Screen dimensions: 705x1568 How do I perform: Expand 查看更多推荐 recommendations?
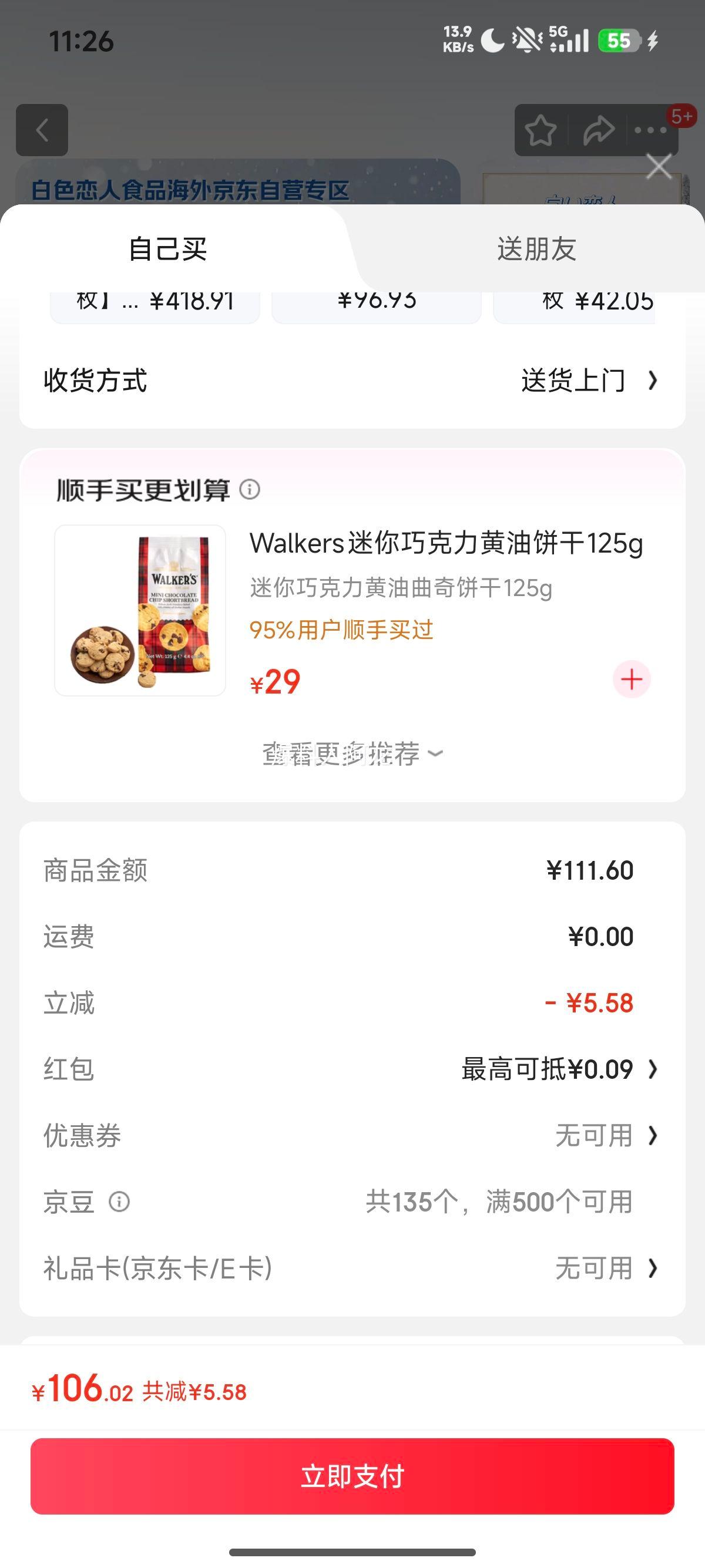(x=352, y=753)
